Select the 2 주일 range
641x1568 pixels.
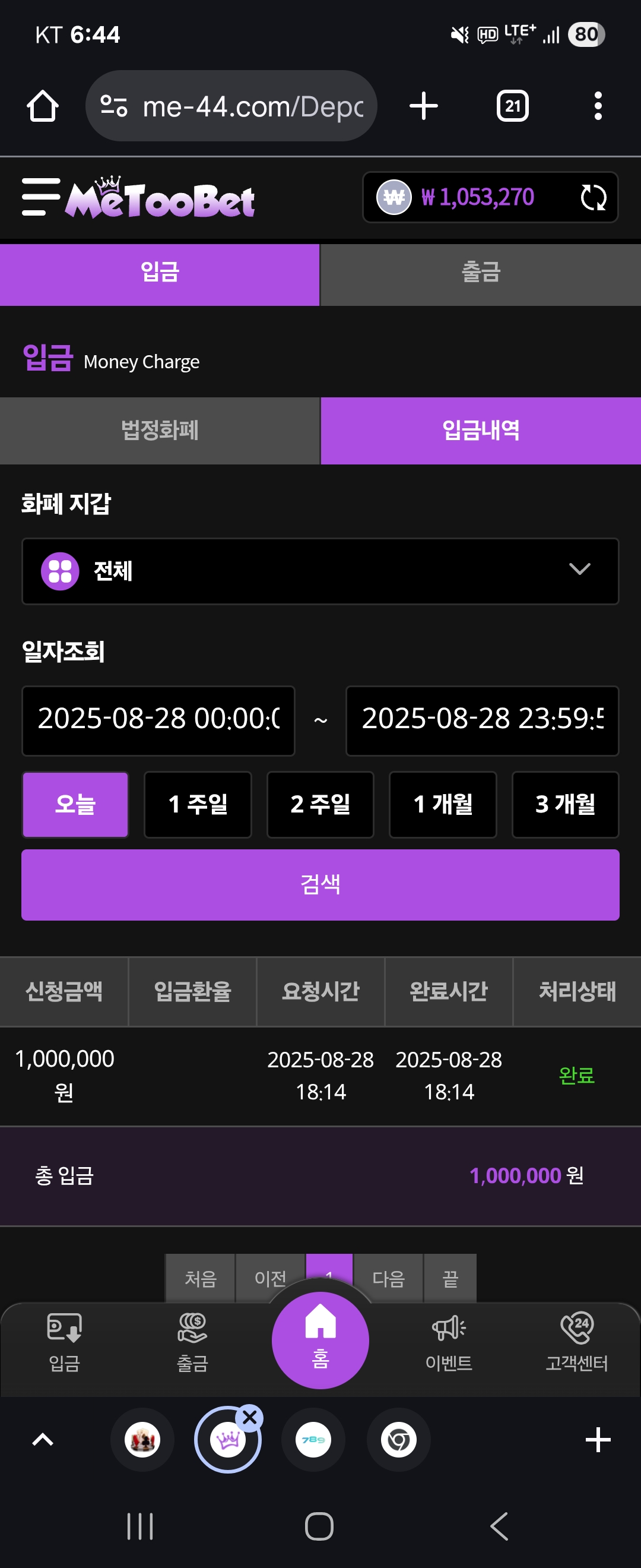coord(320,804)
